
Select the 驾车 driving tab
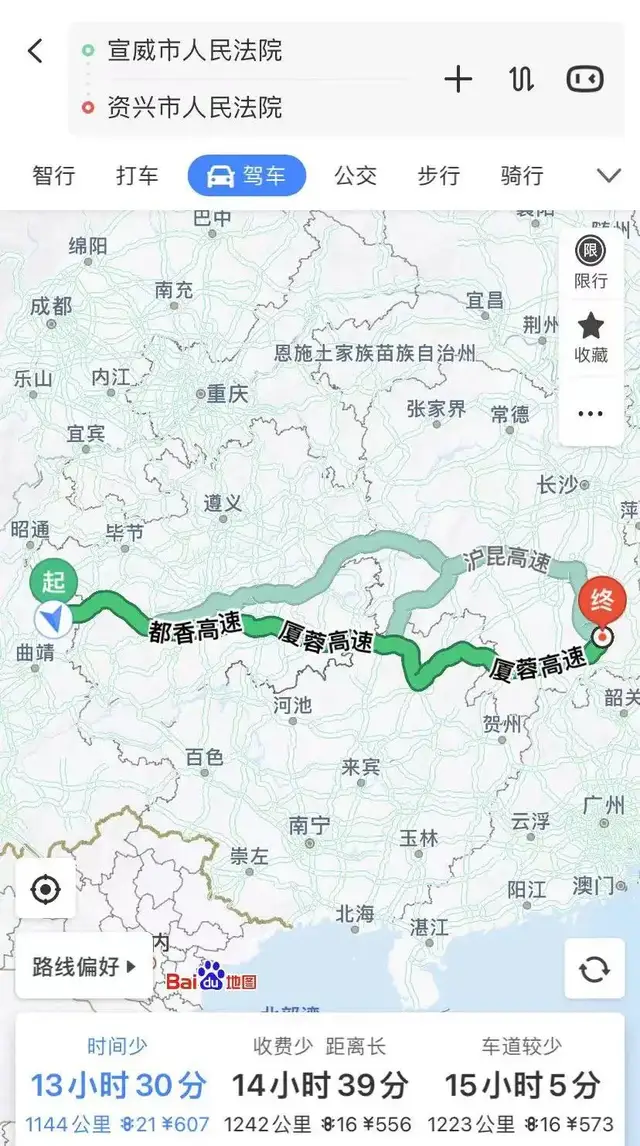pyautogui.click(x=247, y=175)
